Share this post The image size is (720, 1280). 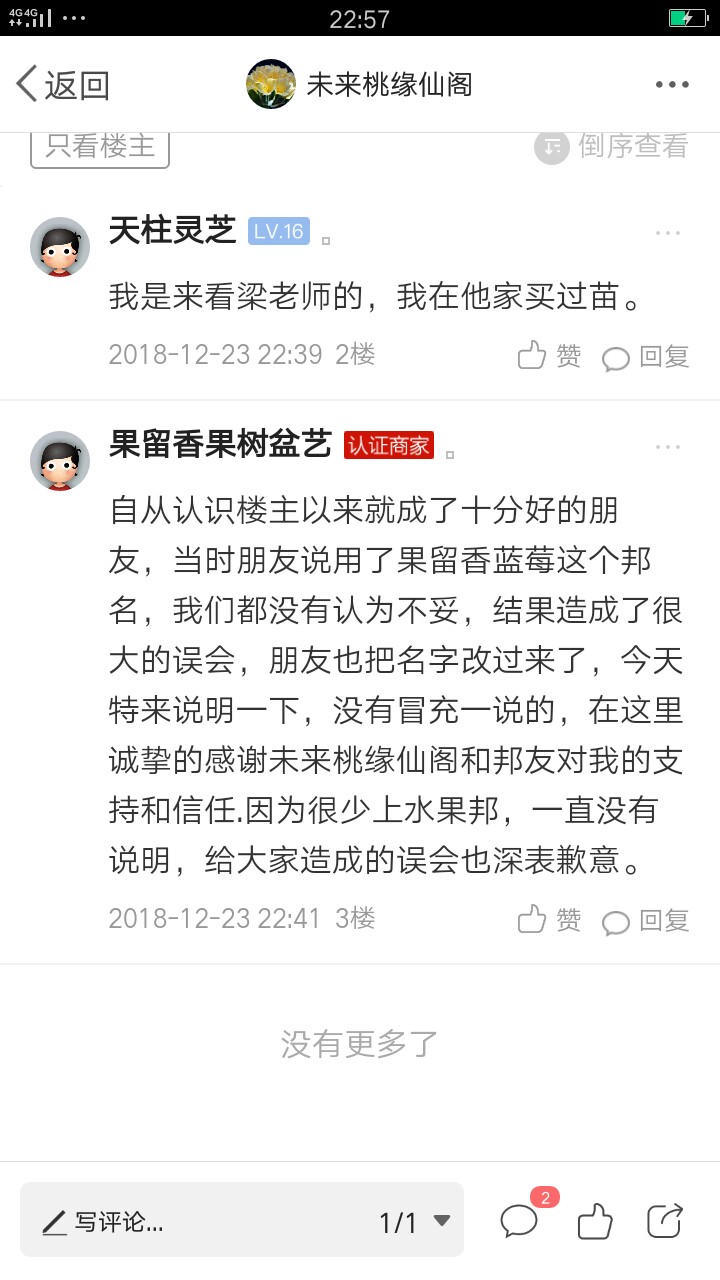[x=665, y=1220]
